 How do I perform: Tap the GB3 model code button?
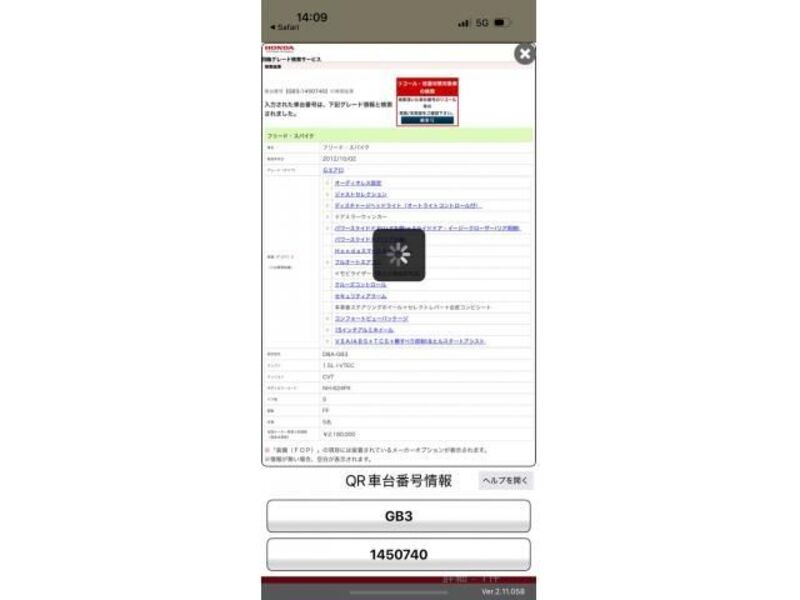coord(398,516)
